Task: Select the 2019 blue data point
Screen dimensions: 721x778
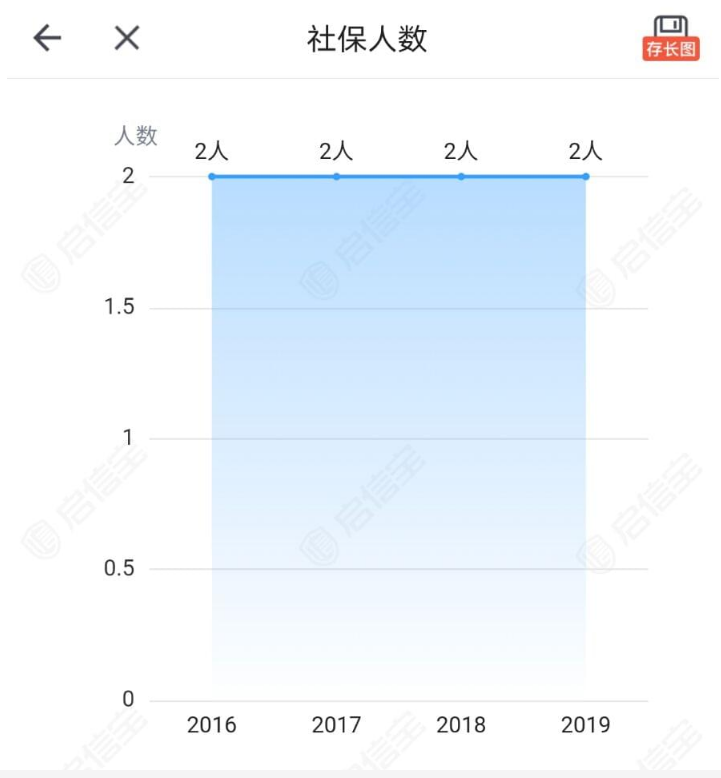Action: tap(585, 176)
